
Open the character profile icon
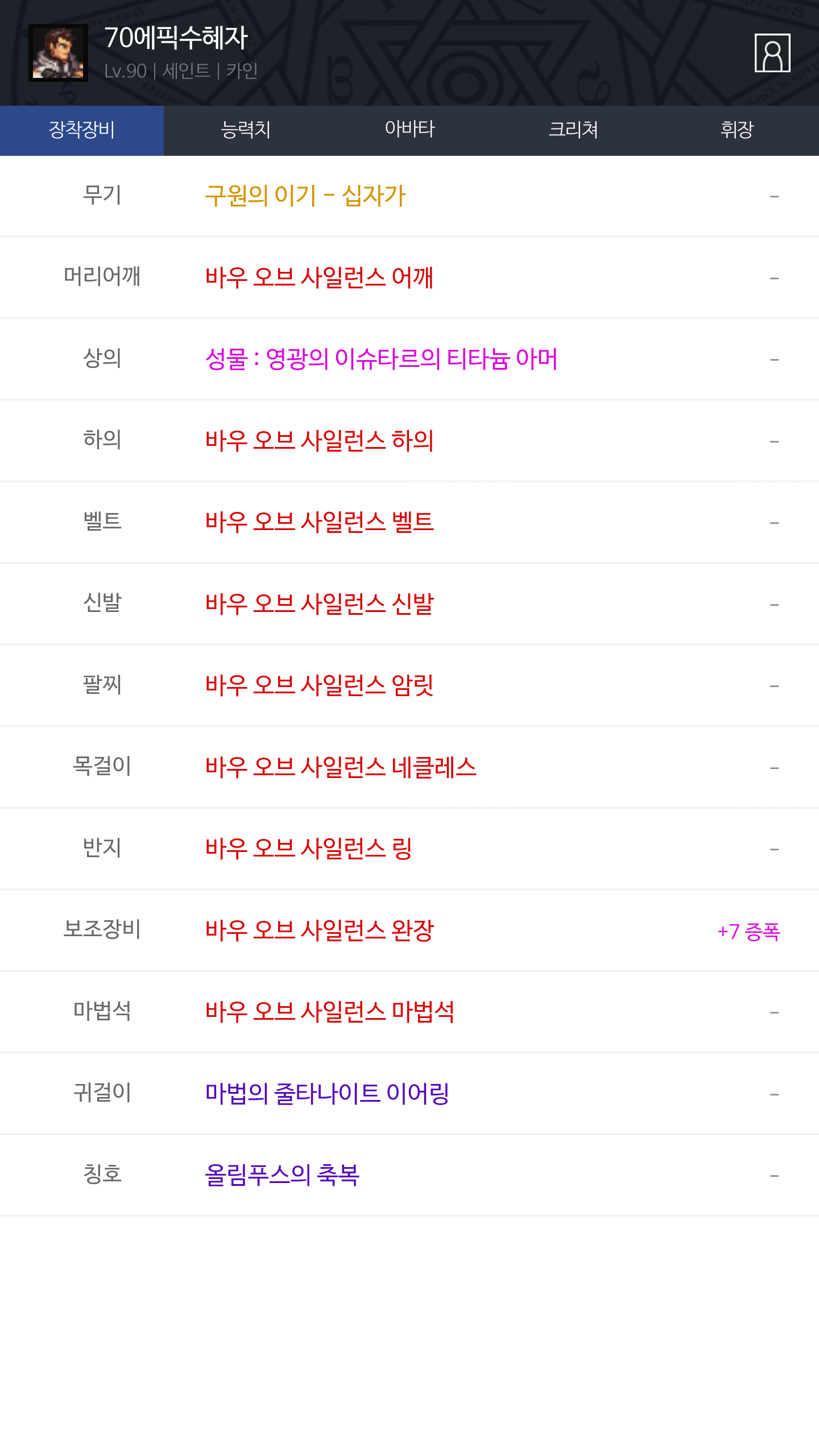[x=772, y=53]
